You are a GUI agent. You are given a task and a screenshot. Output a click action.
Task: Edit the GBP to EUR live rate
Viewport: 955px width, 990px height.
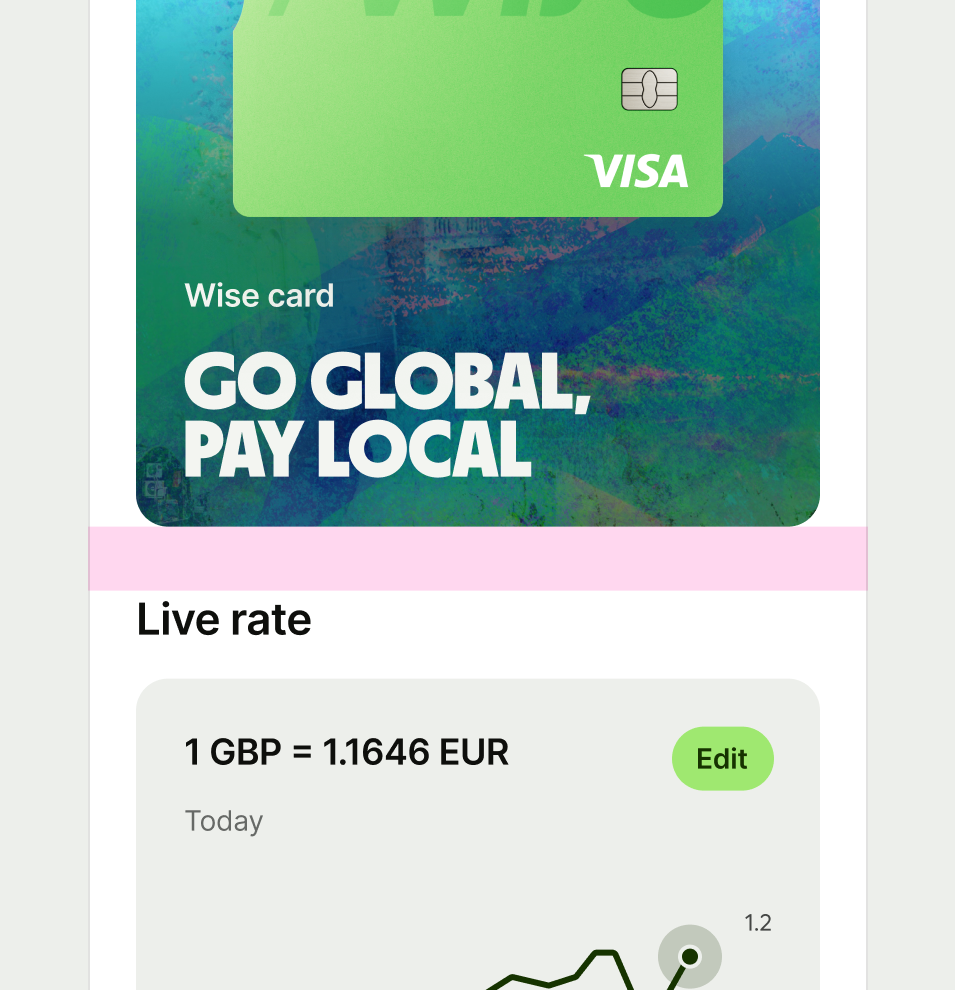tap(722, 759)
